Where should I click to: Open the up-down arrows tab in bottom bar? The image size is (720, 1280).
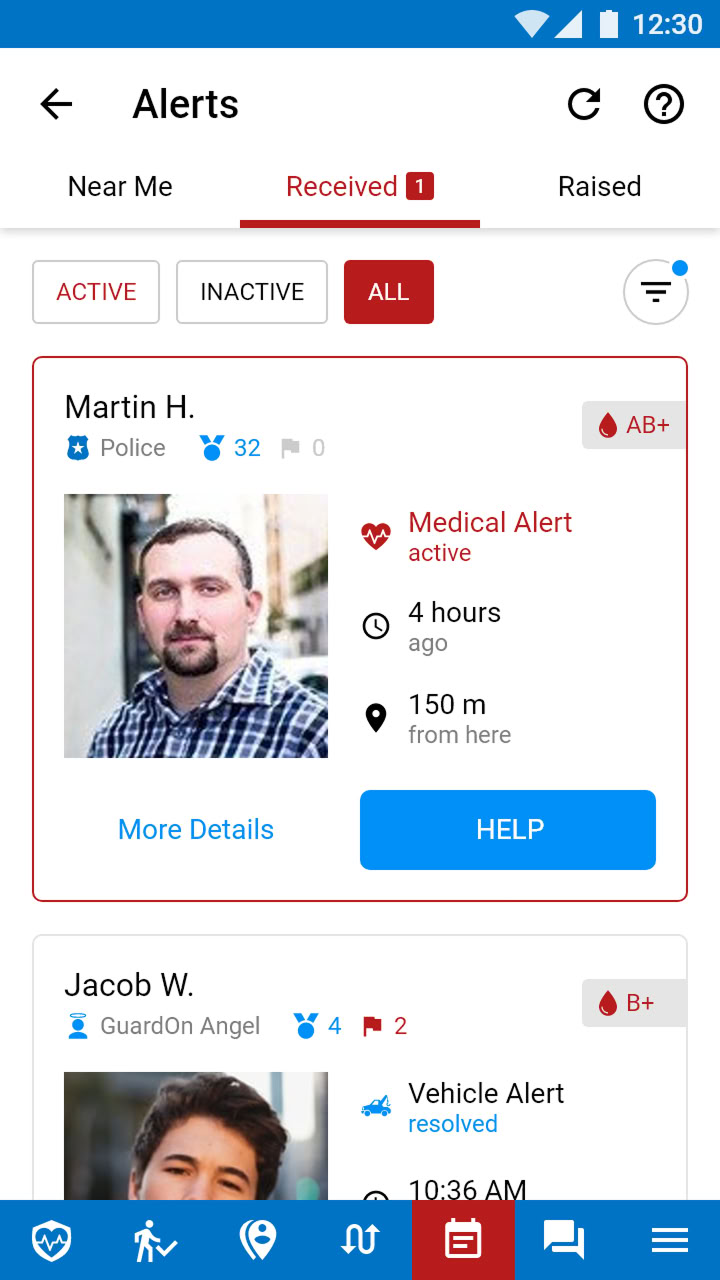click(360, 1241)
